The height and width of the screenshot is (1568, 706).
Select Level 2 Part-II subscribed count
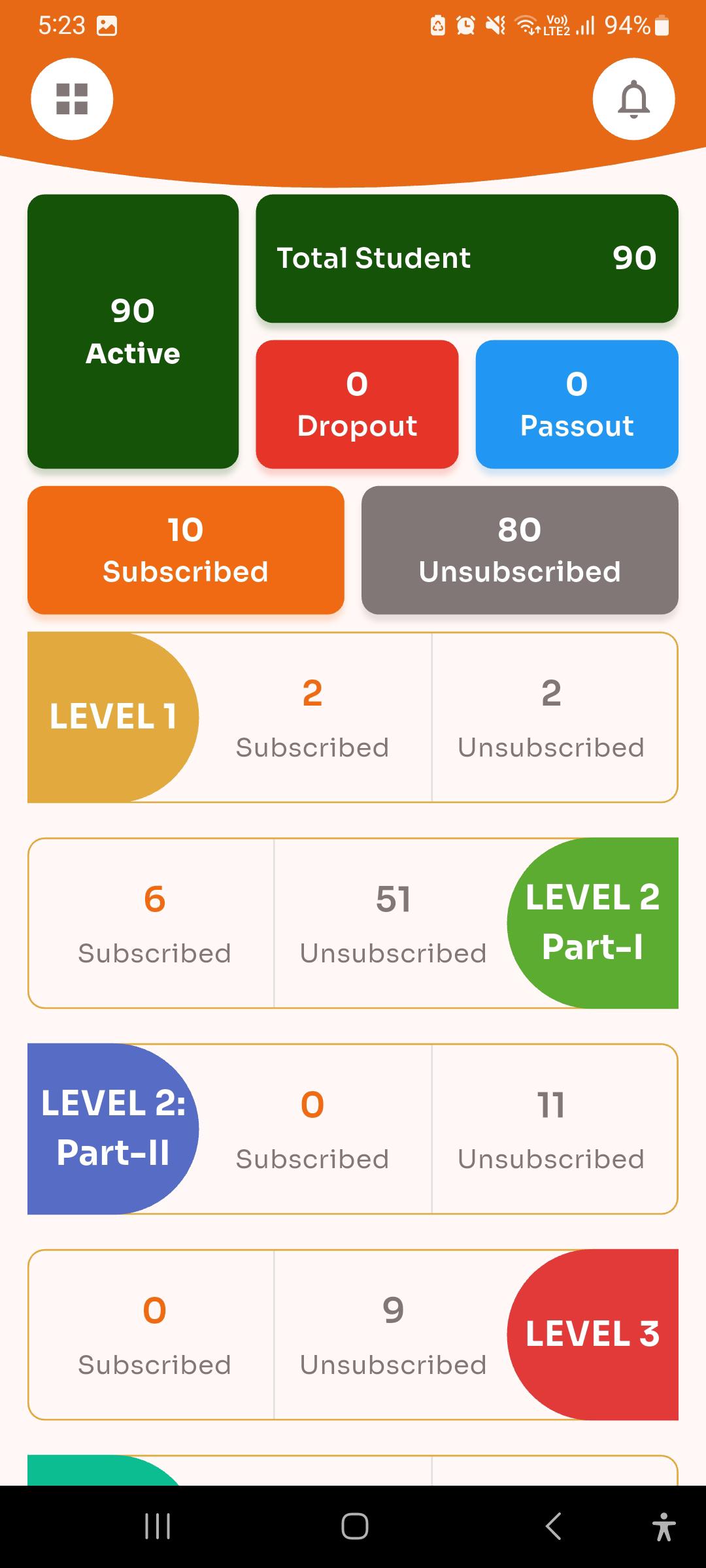[x=312, y=1129]
